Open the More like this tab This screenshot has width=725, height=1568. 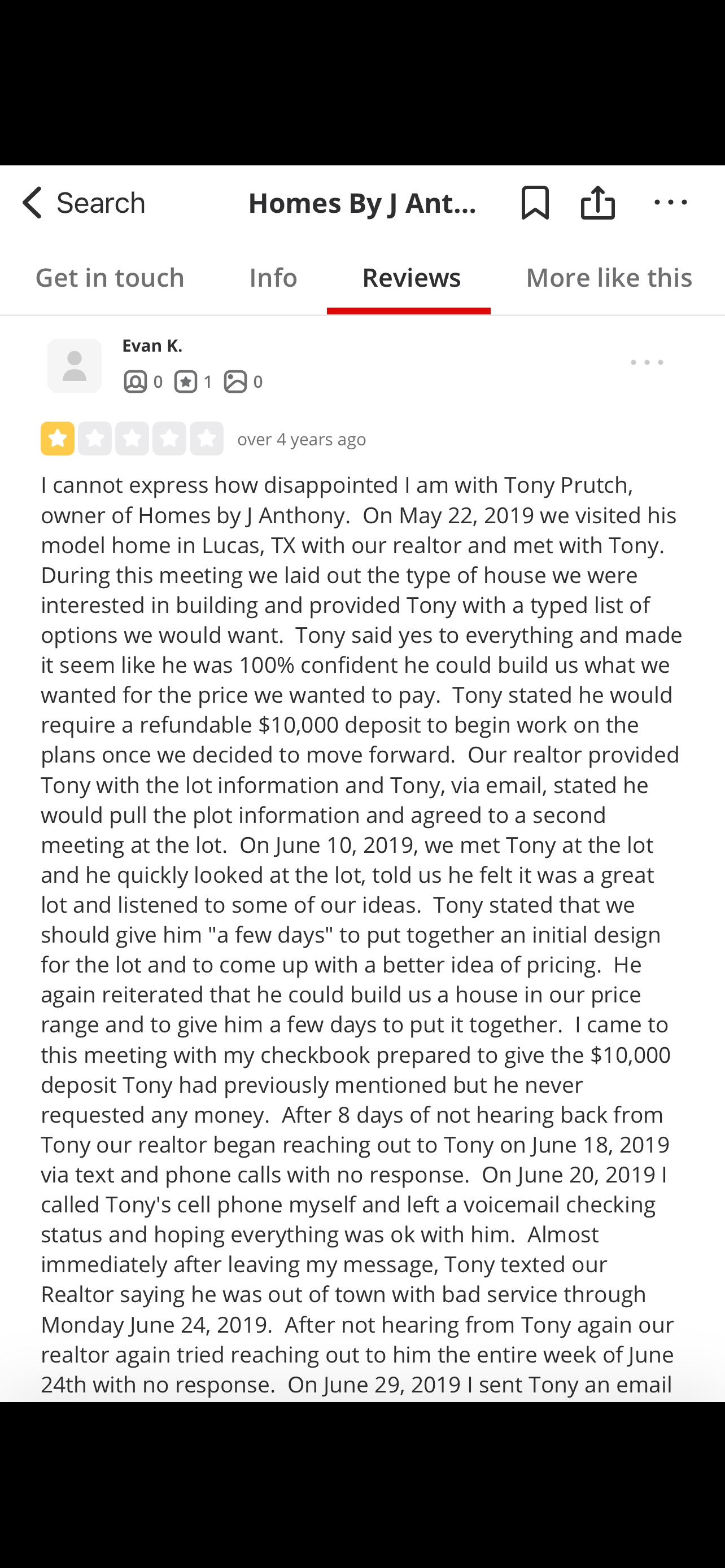pyautogui.click(x=609, y=278)
